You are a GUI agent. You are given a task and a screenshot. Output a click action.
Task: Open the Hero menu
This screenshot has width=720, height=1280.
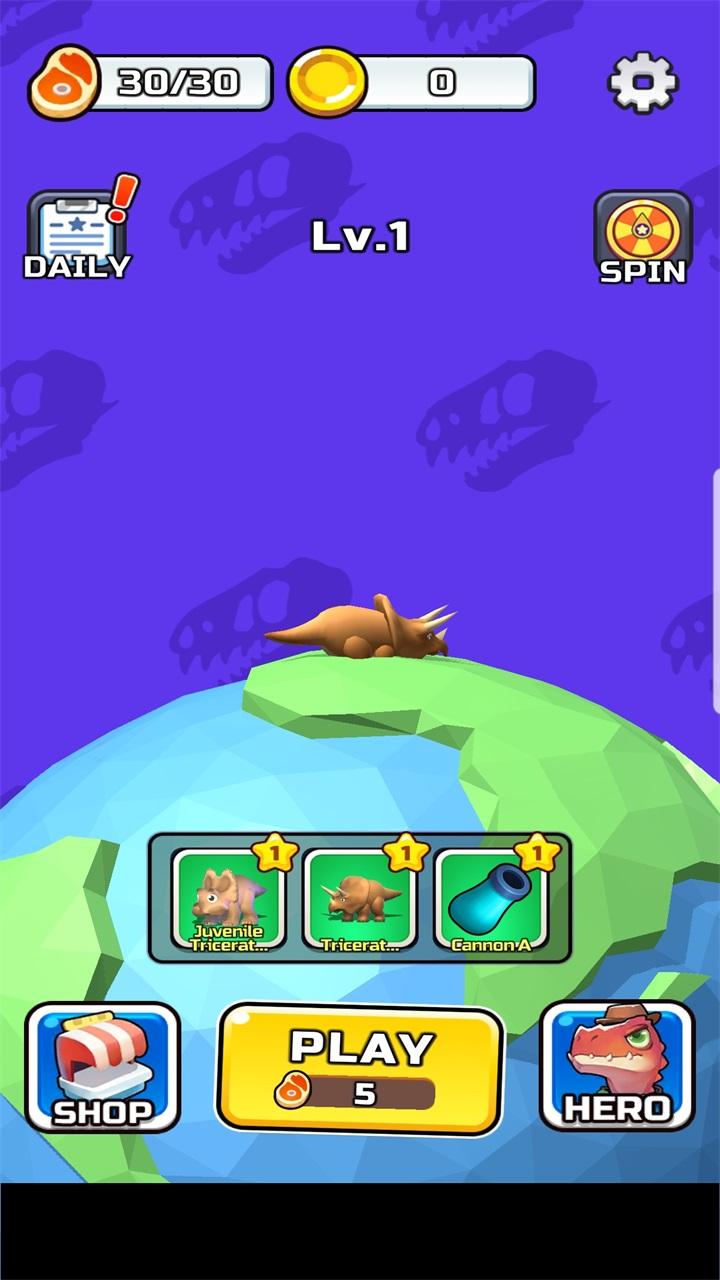tap(617, 1066)
